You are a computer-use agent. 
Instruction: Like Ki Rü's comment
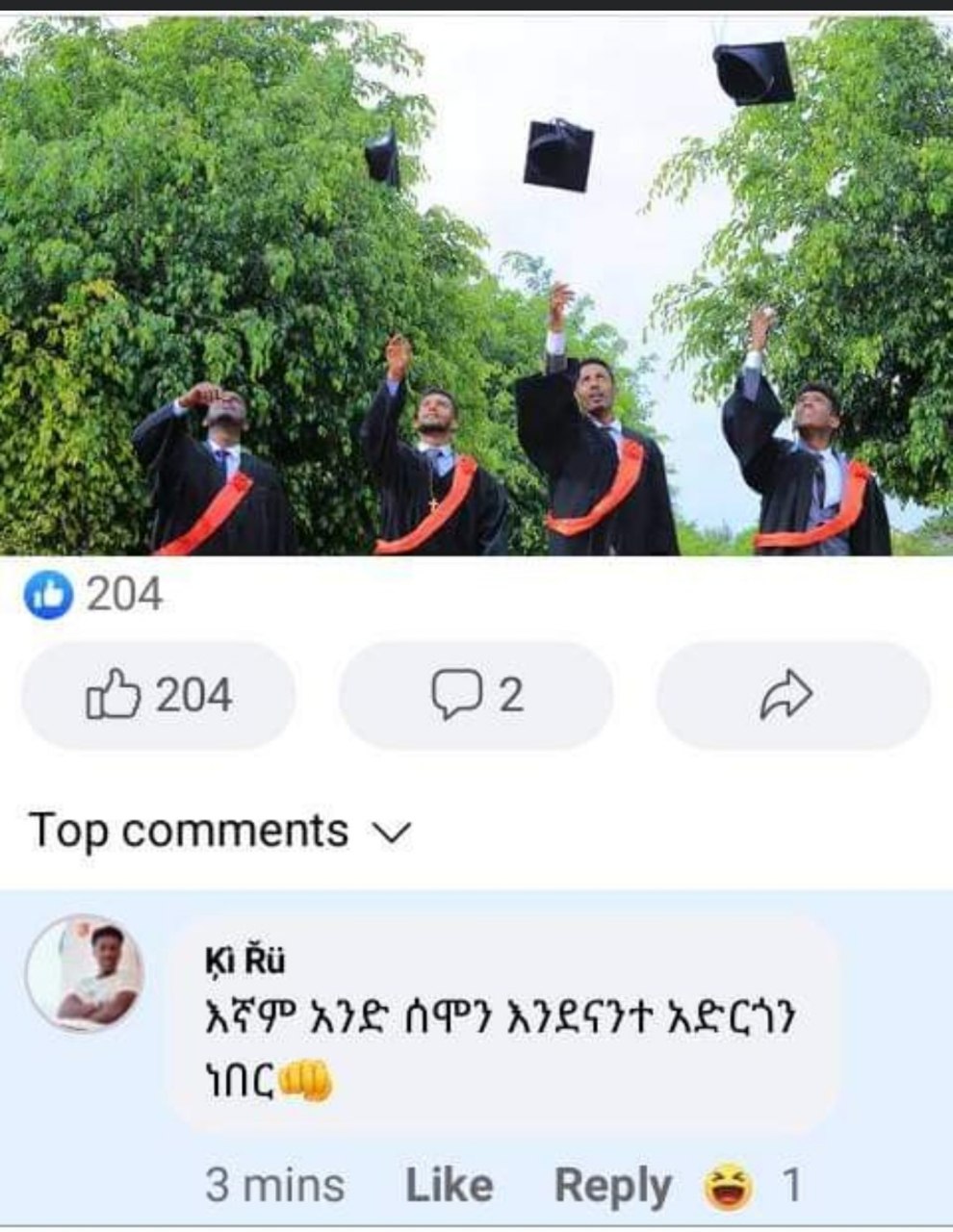coord(449,1185)
